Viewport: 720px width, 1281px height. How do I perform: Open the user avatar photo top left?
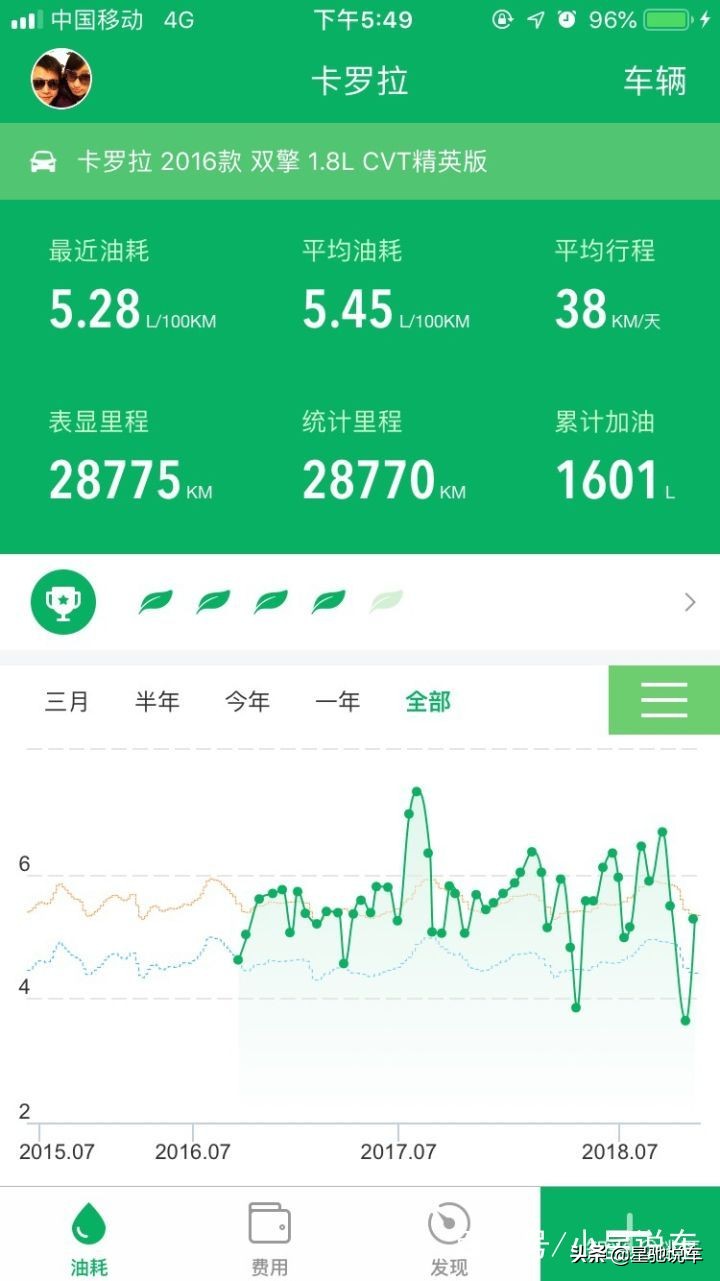click(x=62, y=78)
